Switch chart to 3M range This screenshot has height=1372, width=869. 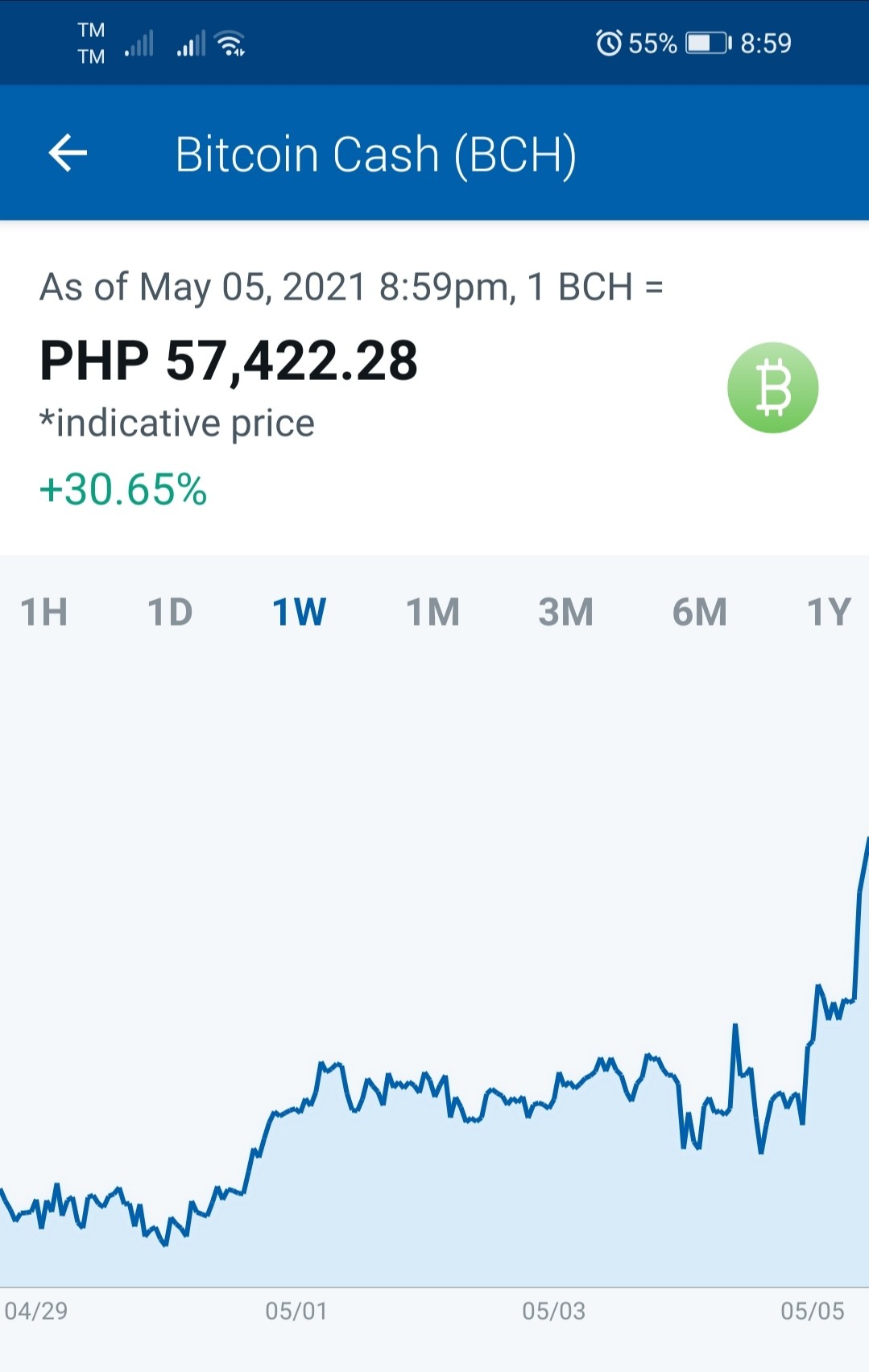(x=565, y=612)
